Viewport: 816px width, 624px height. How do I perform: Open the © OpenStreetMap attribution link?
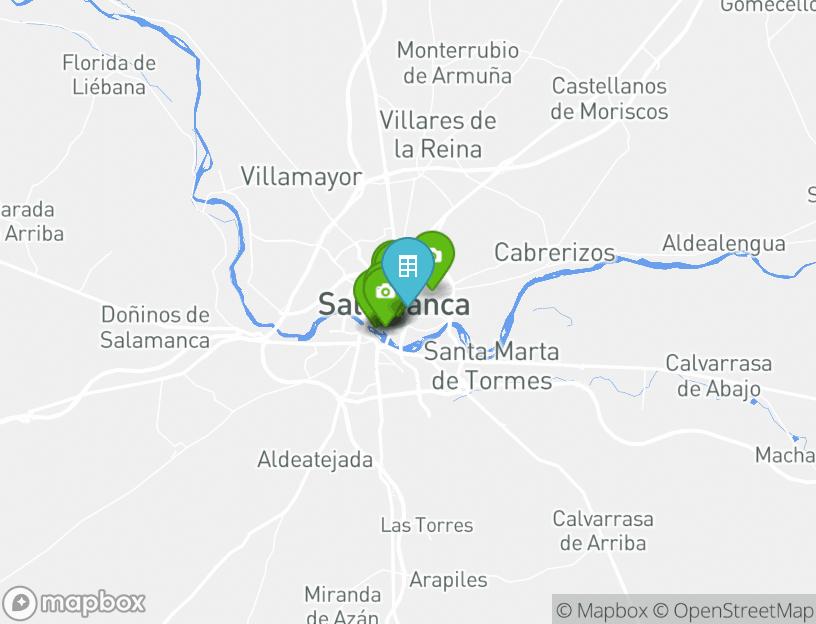733,610
